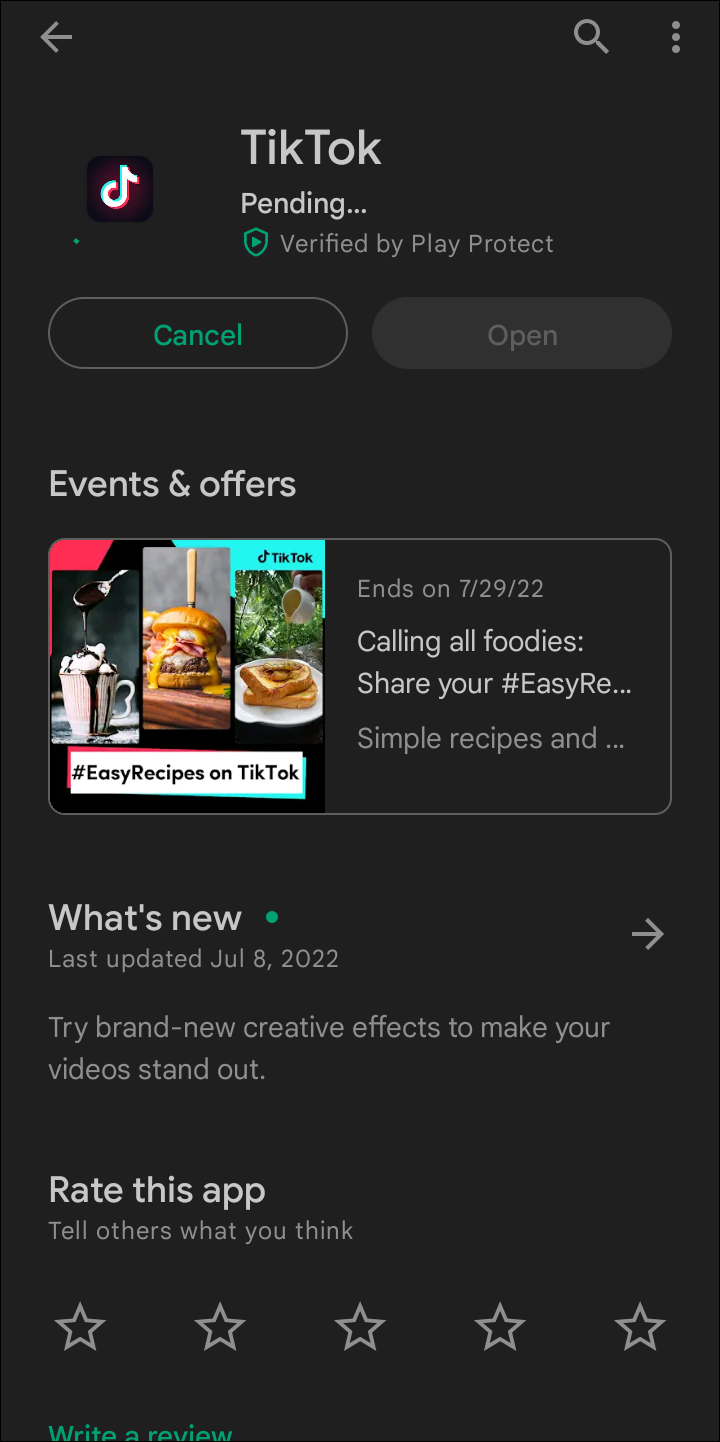Tap the Write a review link
Screen dimensions: 720x1442
(x=140, y=1432)
